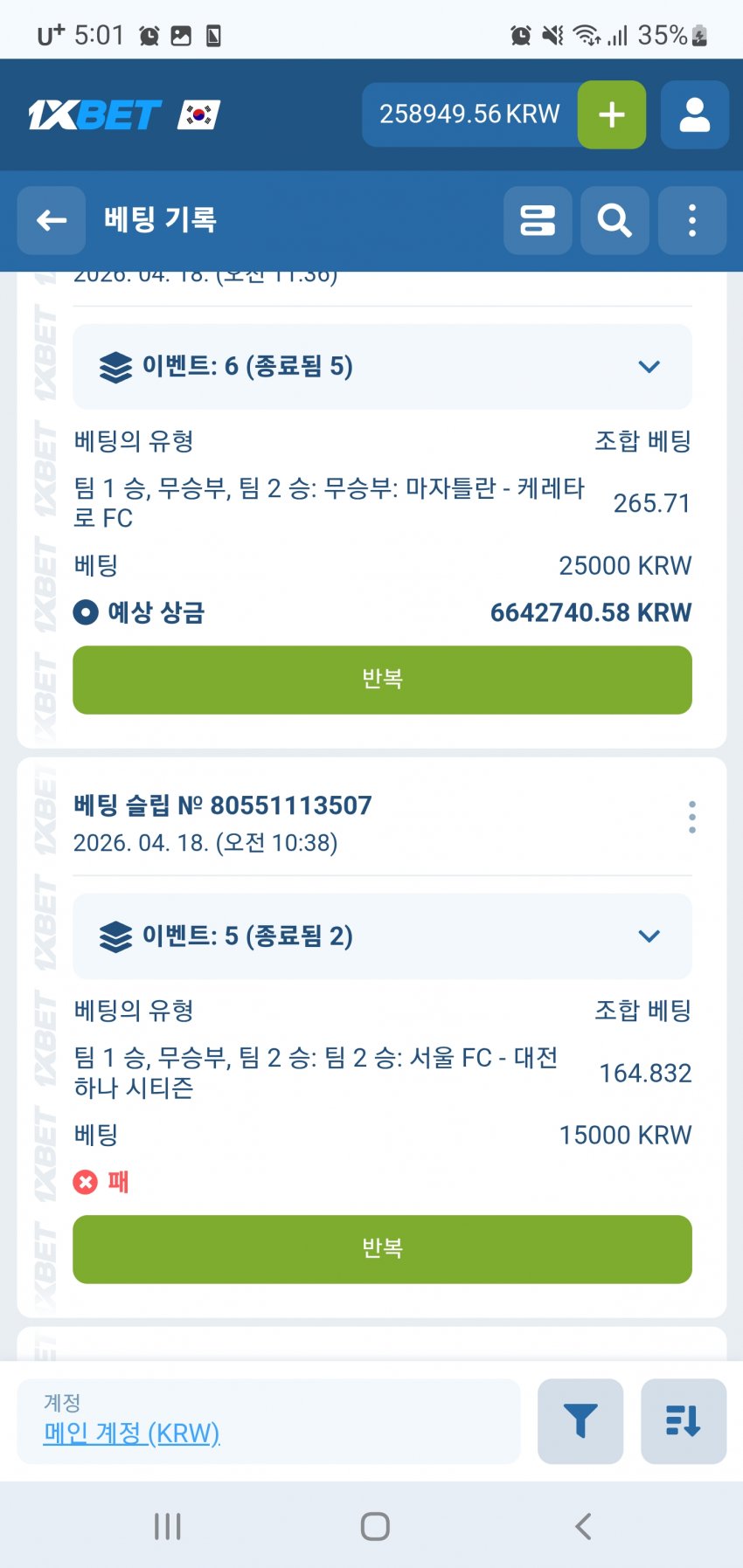Open the bet history filter
Image resolution: width=743 pixels, height=1568 pixels.
(x=580, y=1421)
